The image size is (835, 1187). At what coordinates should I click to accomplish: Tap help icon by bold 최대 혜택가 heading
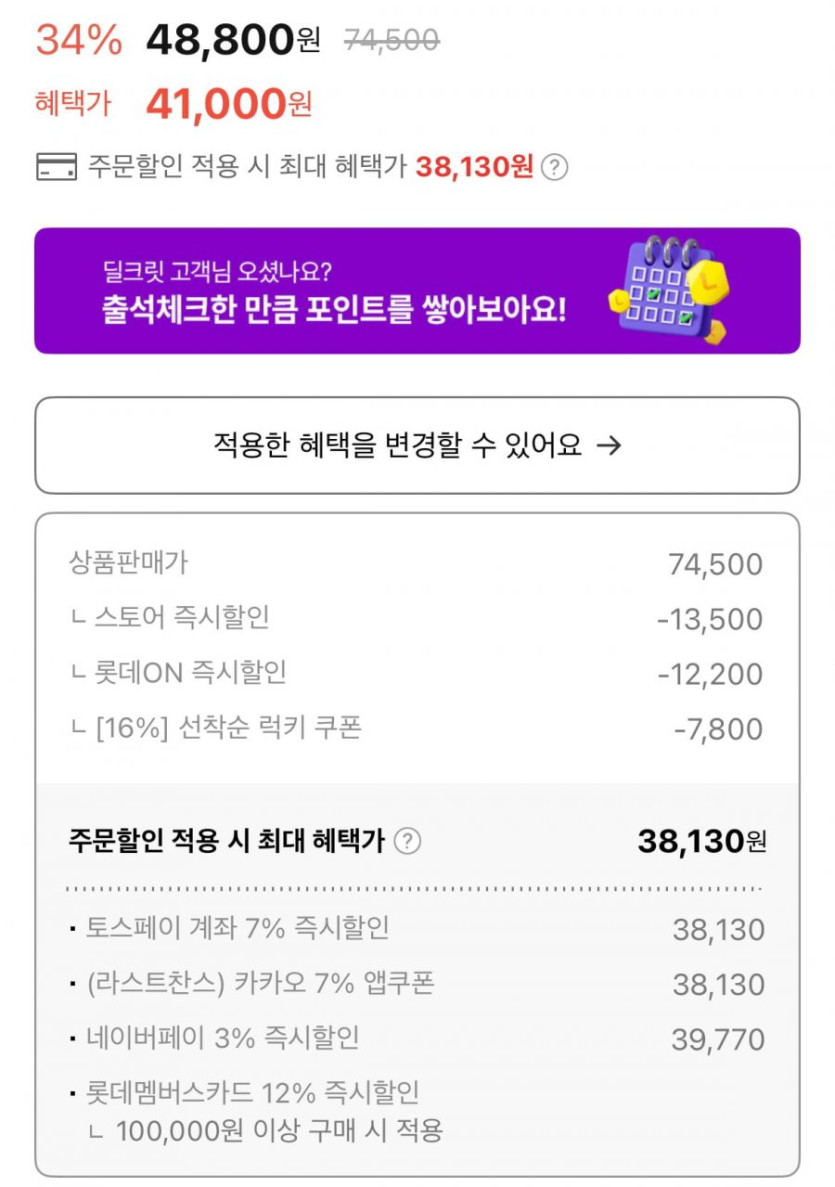point(407,842)
